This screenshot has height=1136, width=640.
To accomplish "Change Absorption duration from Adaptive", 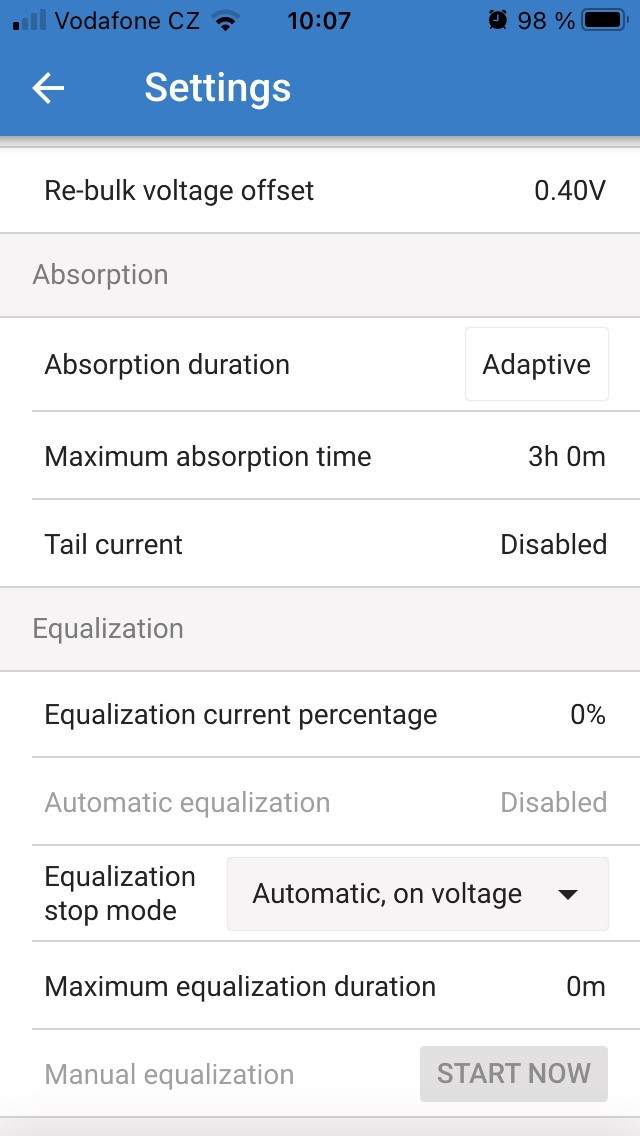I will click(536, 365).
